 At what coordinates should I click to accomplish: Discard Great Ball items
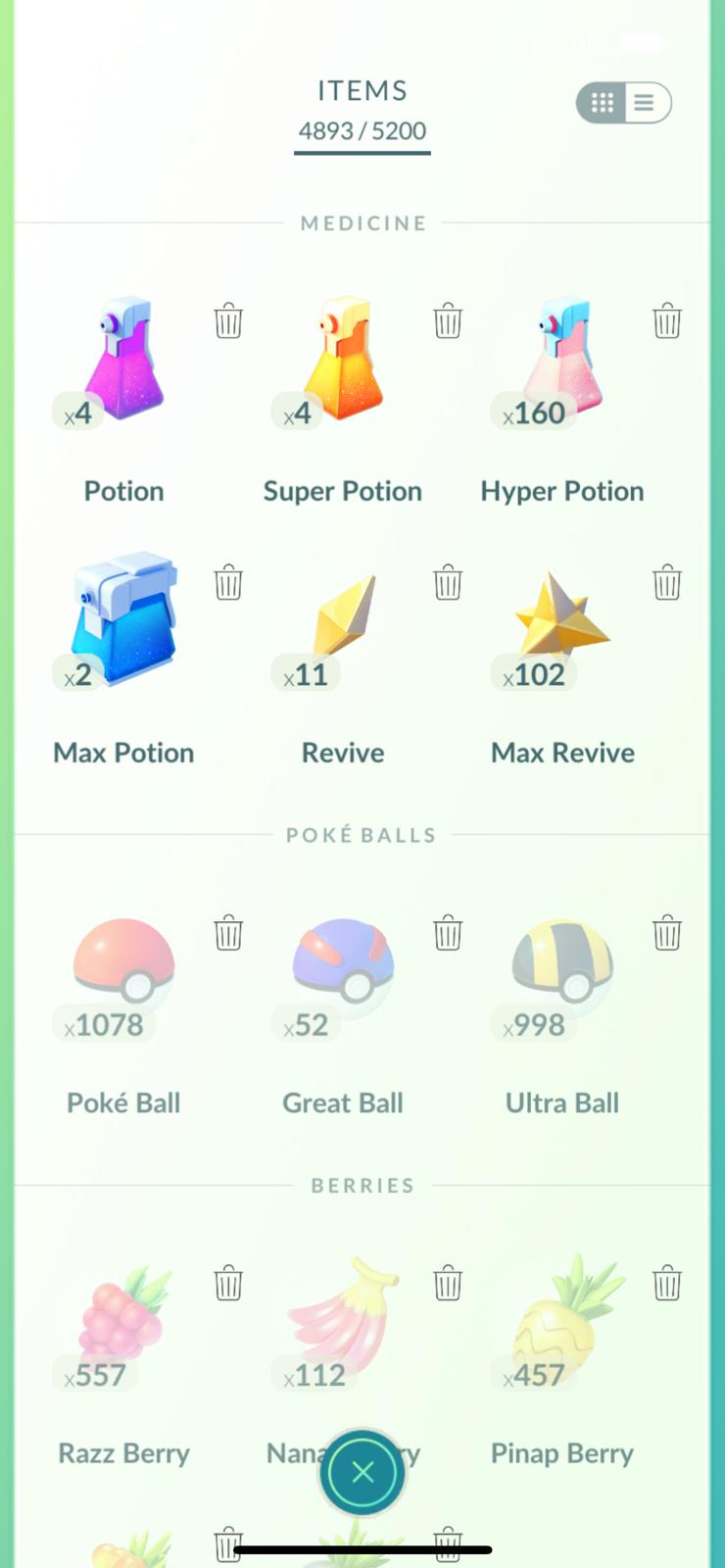[x=448, y=932]
